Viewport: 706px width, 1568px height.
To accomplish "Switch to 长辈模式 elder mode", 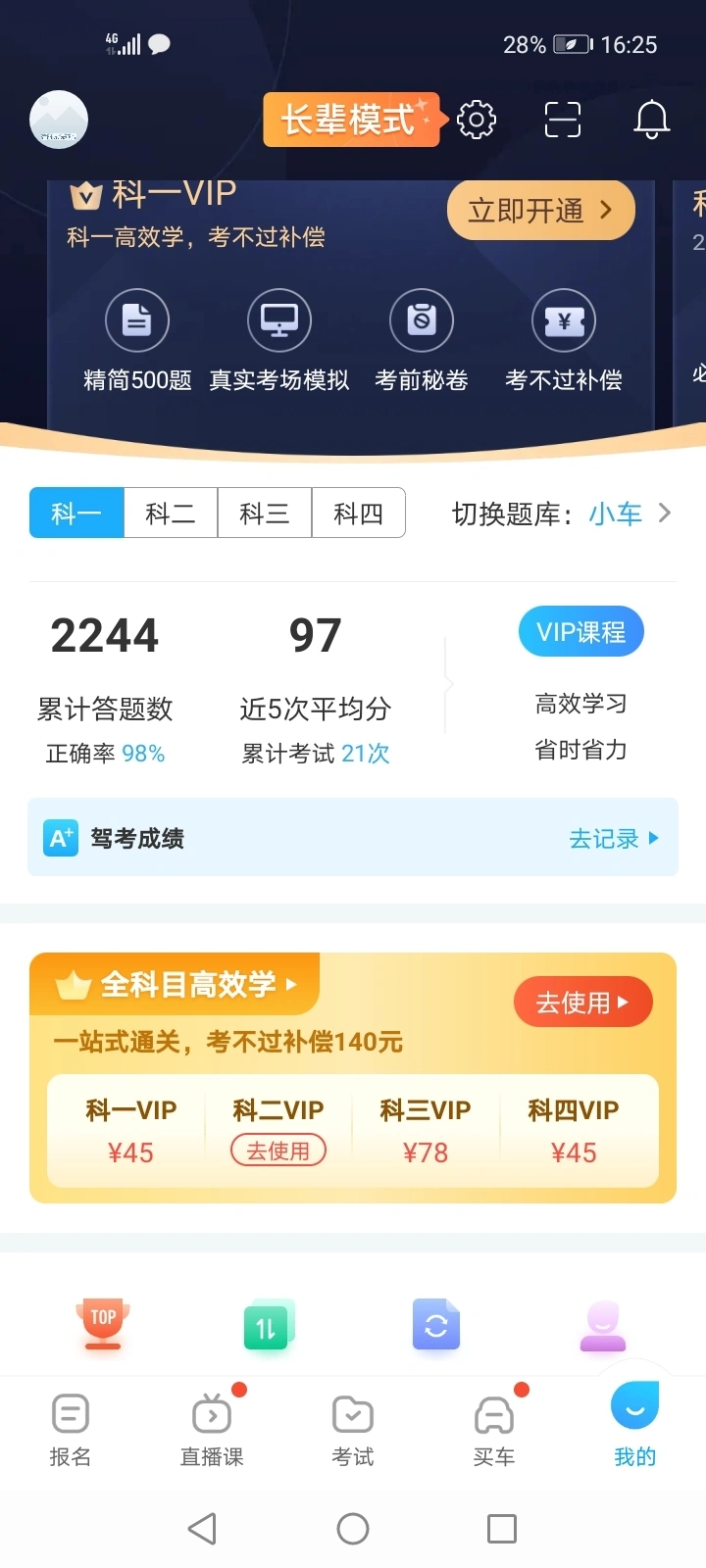I will 351,120.
